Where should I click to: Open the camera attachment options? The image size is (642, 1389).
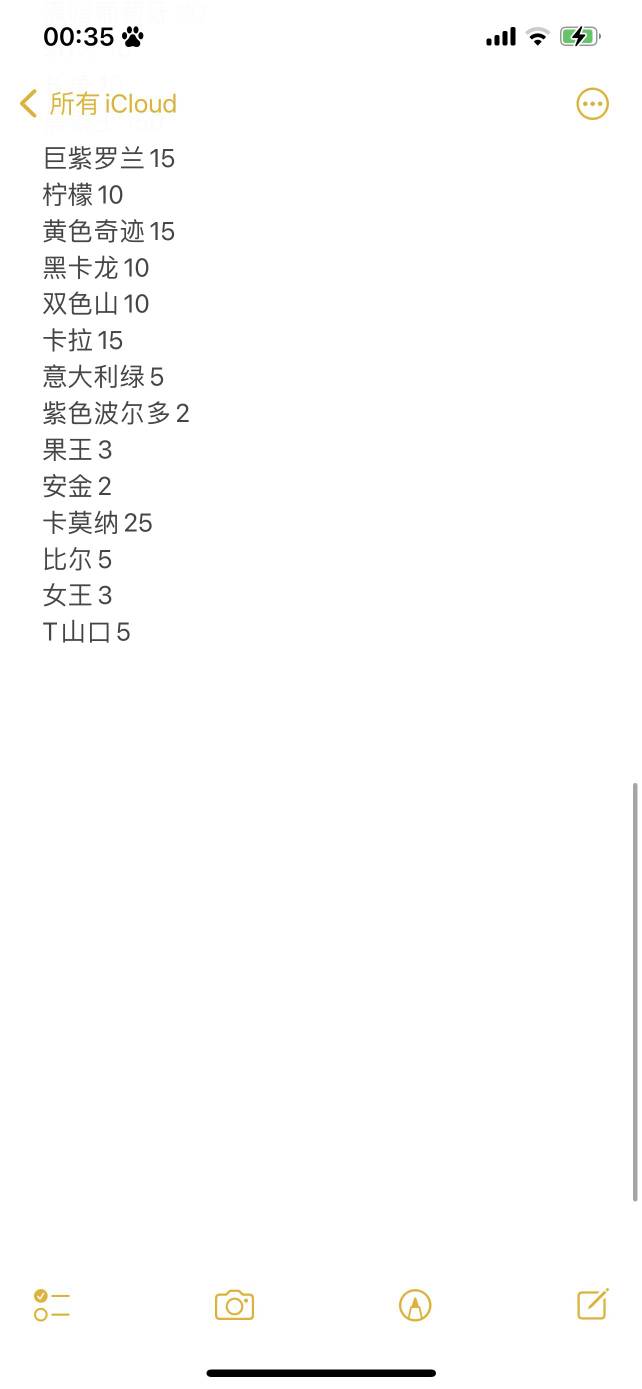point(234,1305)
